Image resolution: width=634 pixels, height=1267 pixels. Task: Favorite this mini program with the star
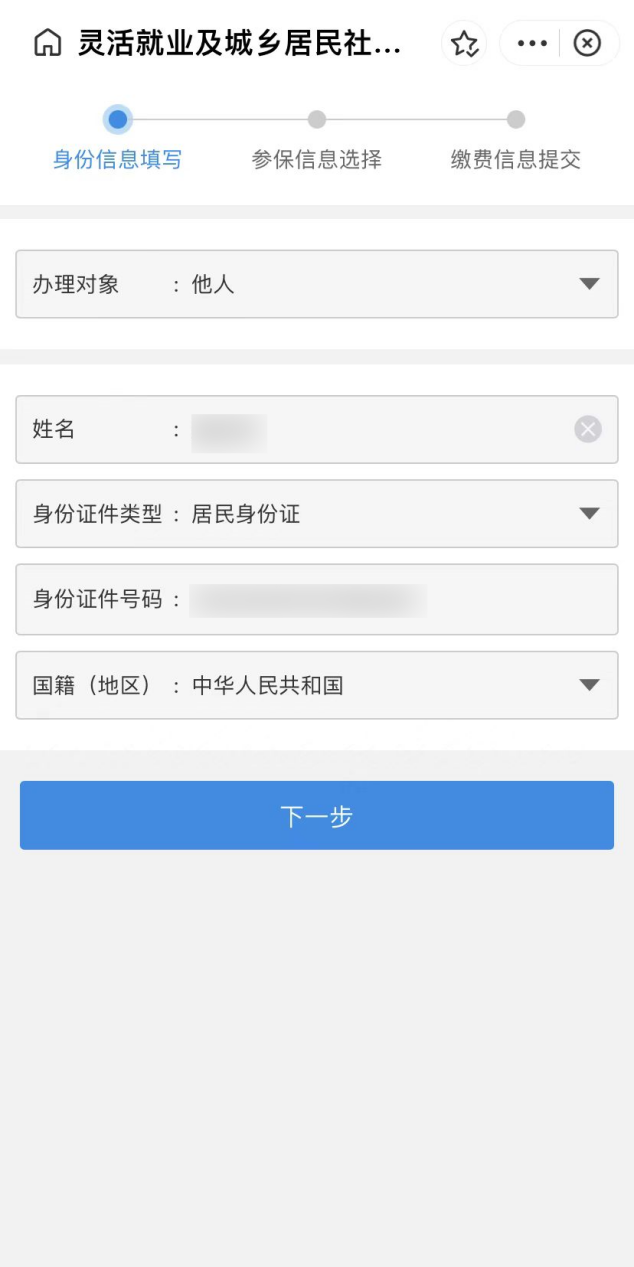pos(464,43)
